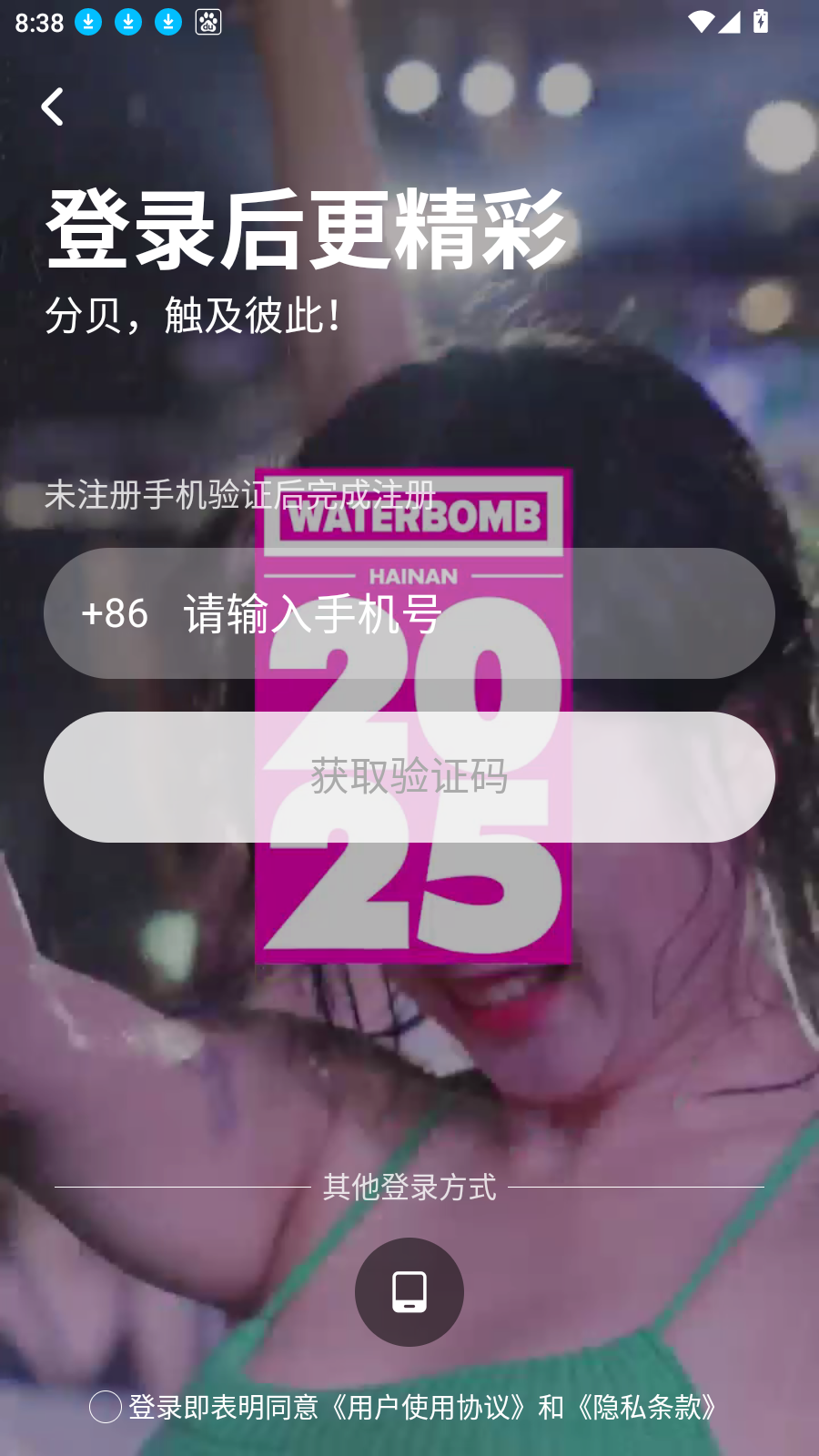The width and height of the screenshot is (819, 1456).
Task: Go back using the top-left arrow
Action: click(53, 107)
